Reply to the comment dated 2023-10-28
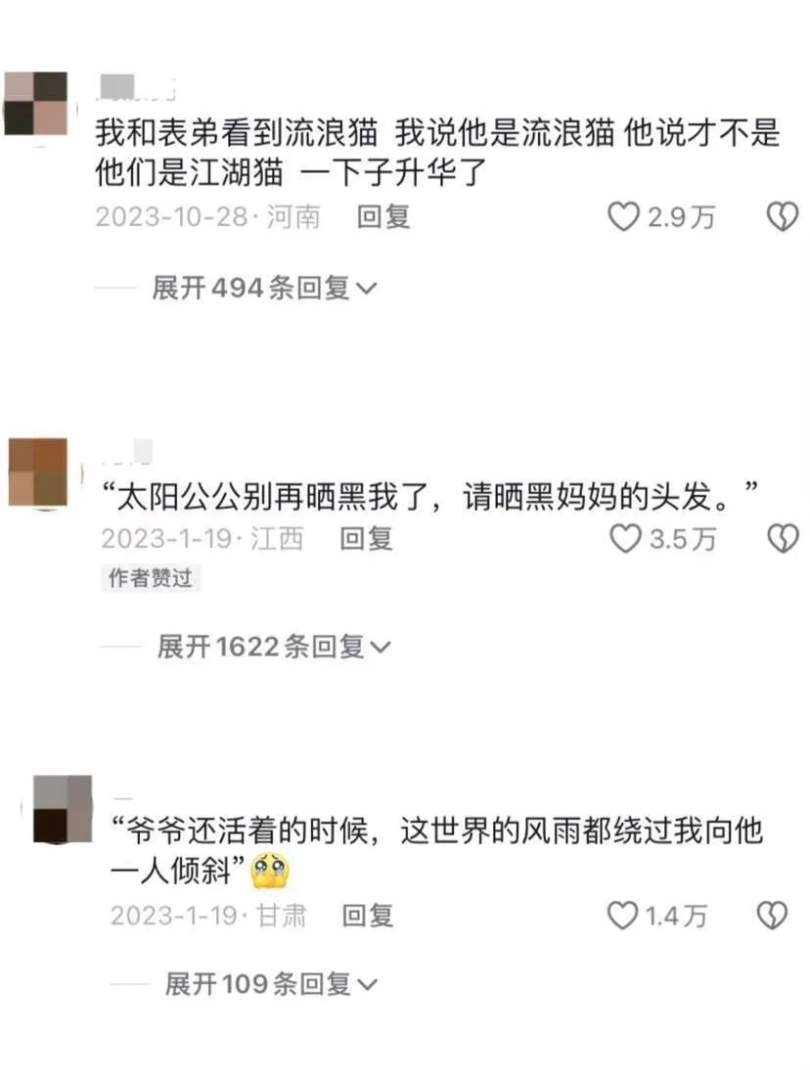This screenshot has width=810, height=1080. pyautogui.click(x=384, y=216)
